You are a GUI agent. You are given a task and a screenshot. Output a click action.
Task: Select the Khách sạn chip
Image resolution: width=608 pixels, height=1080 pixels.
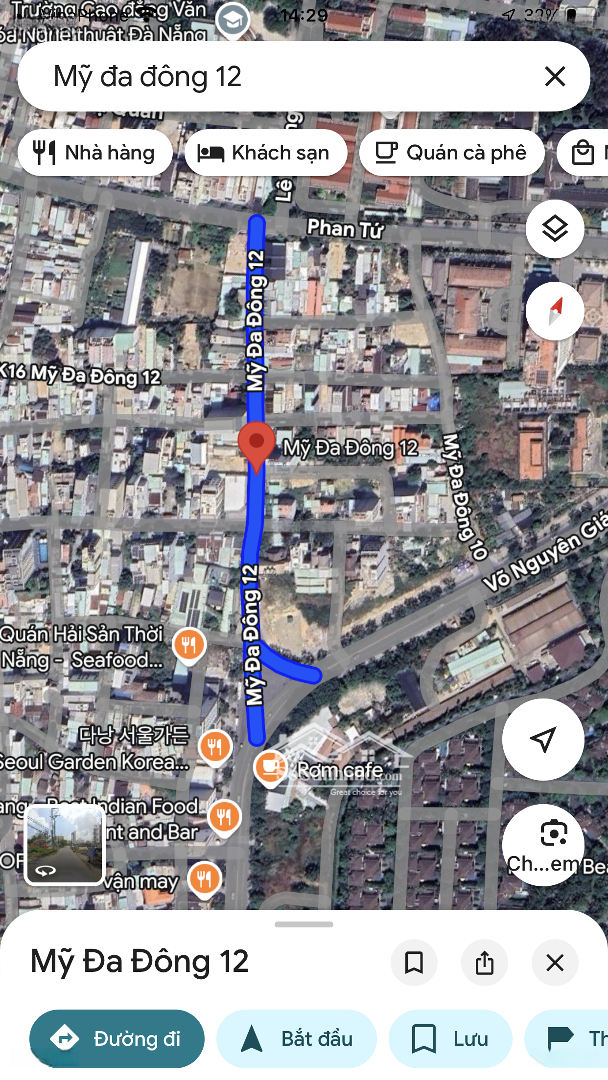click(265, 153)
